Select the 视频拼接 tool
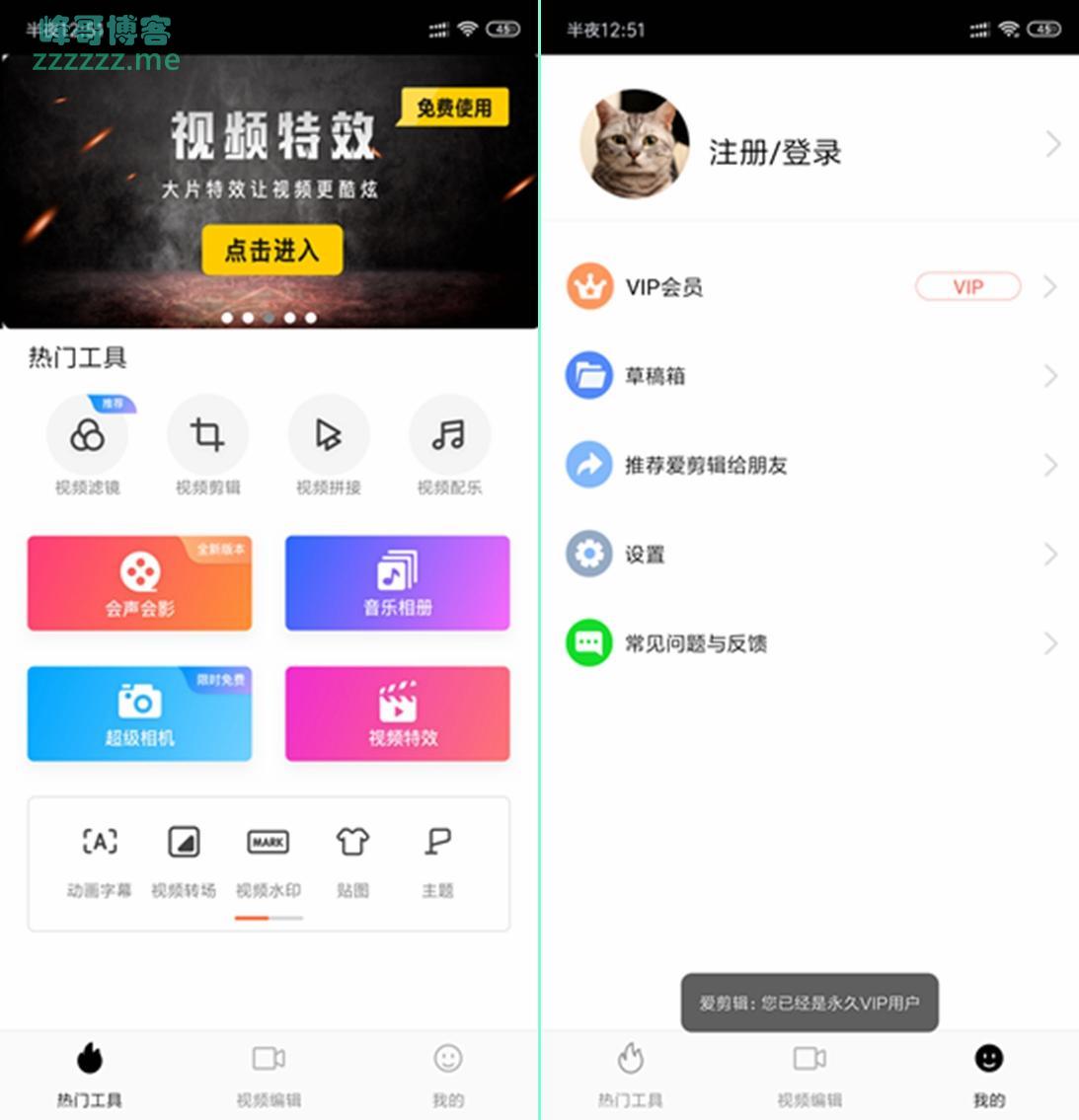Screen dimensions: 1079x1120 click(x=328, y=435)
